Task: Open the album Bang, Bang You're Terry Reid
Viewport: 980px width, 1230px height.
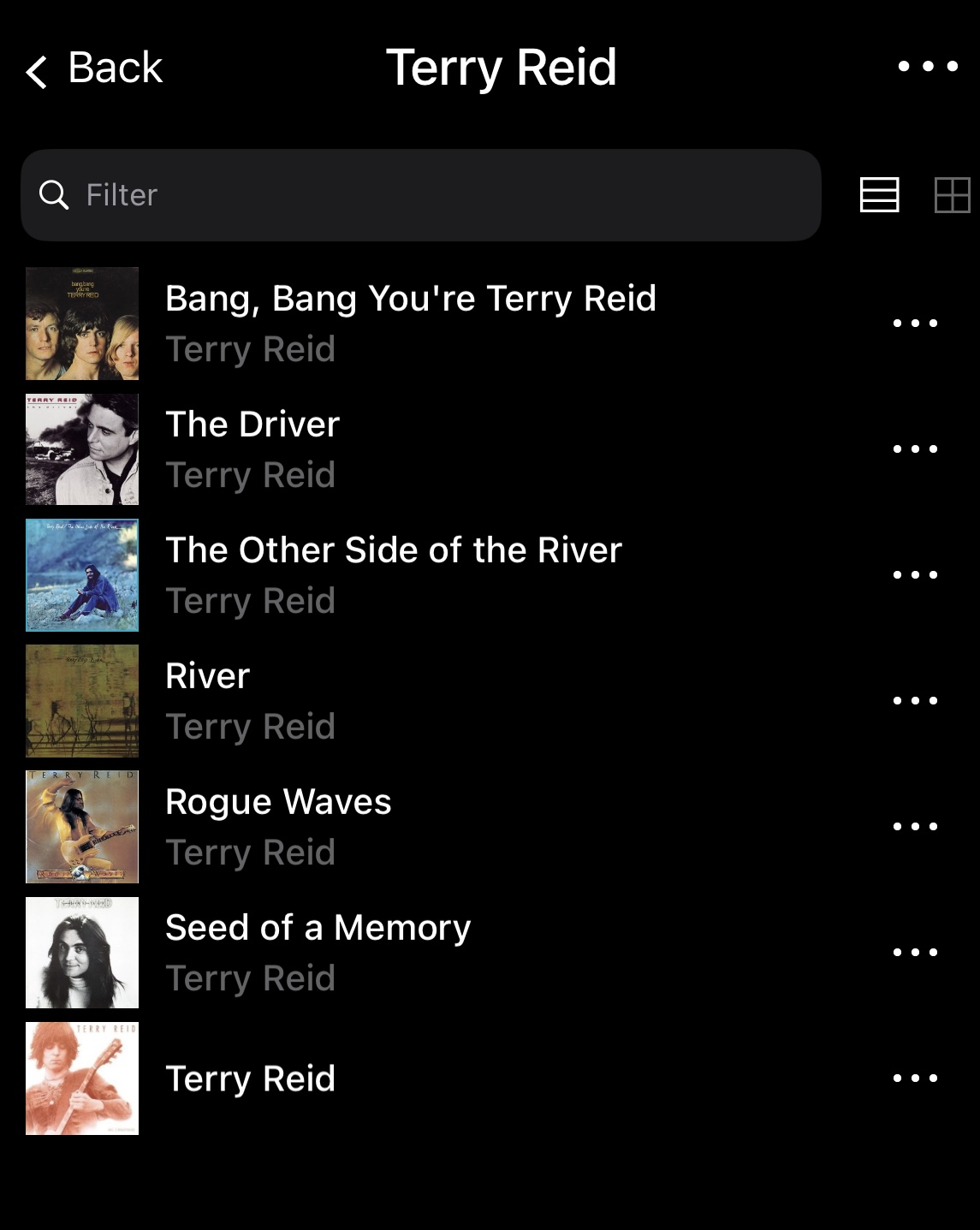Action: point(410,323)
